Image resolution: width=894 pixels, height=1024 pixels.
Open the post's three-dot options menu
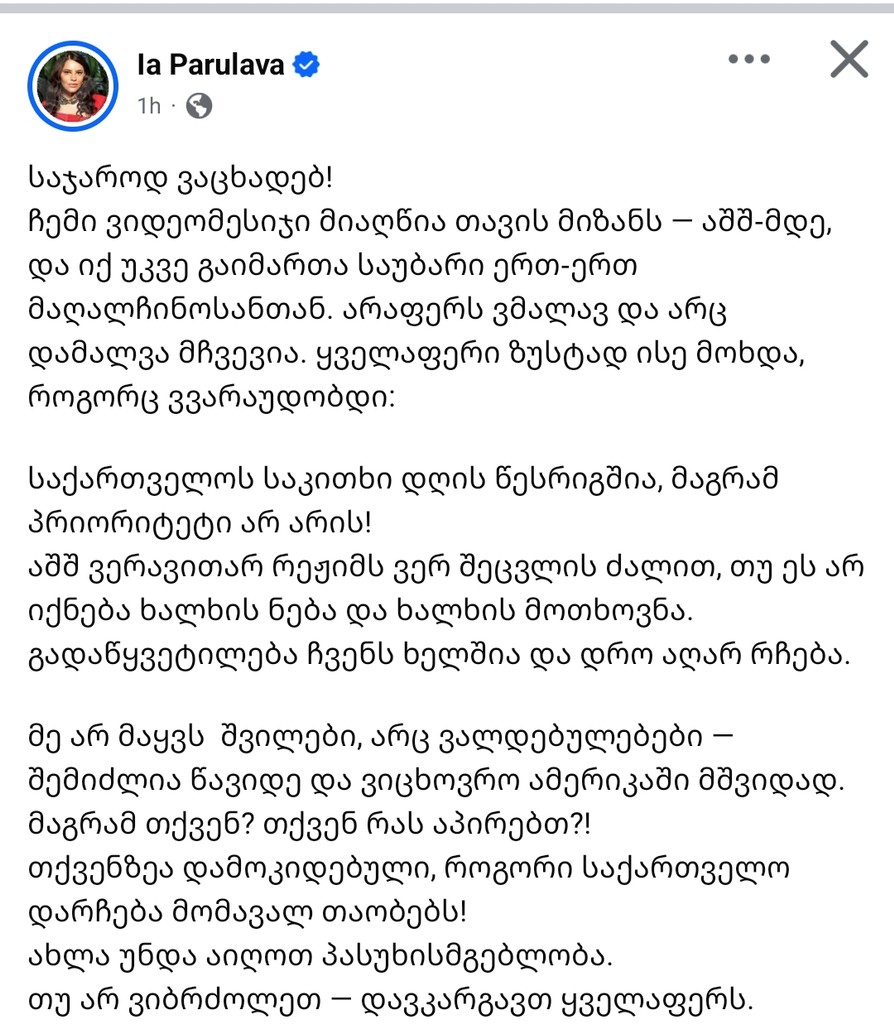(749, 60)
